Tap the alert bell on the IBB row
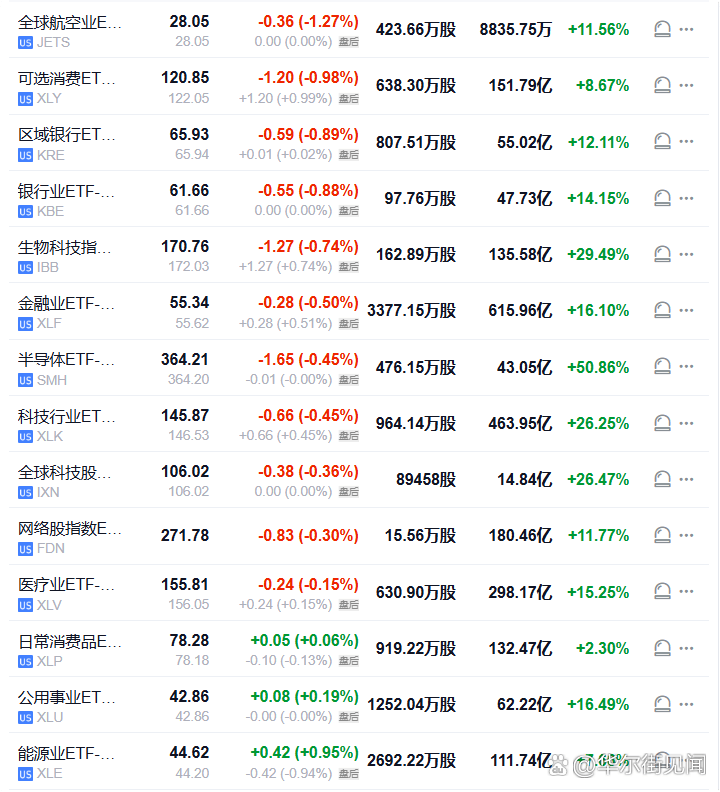 [x=662, y=254]
